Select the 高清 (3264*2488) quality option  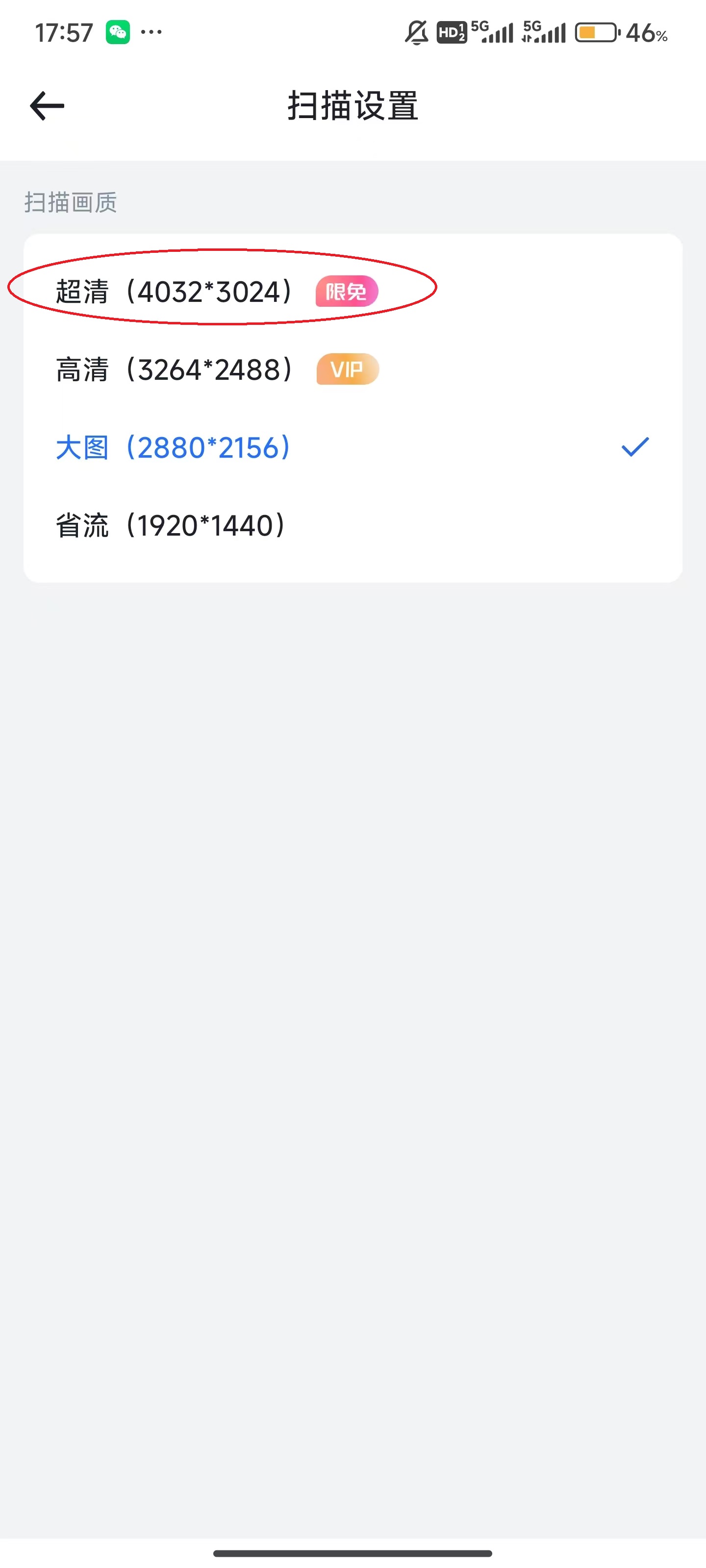(x=175, y=369)
